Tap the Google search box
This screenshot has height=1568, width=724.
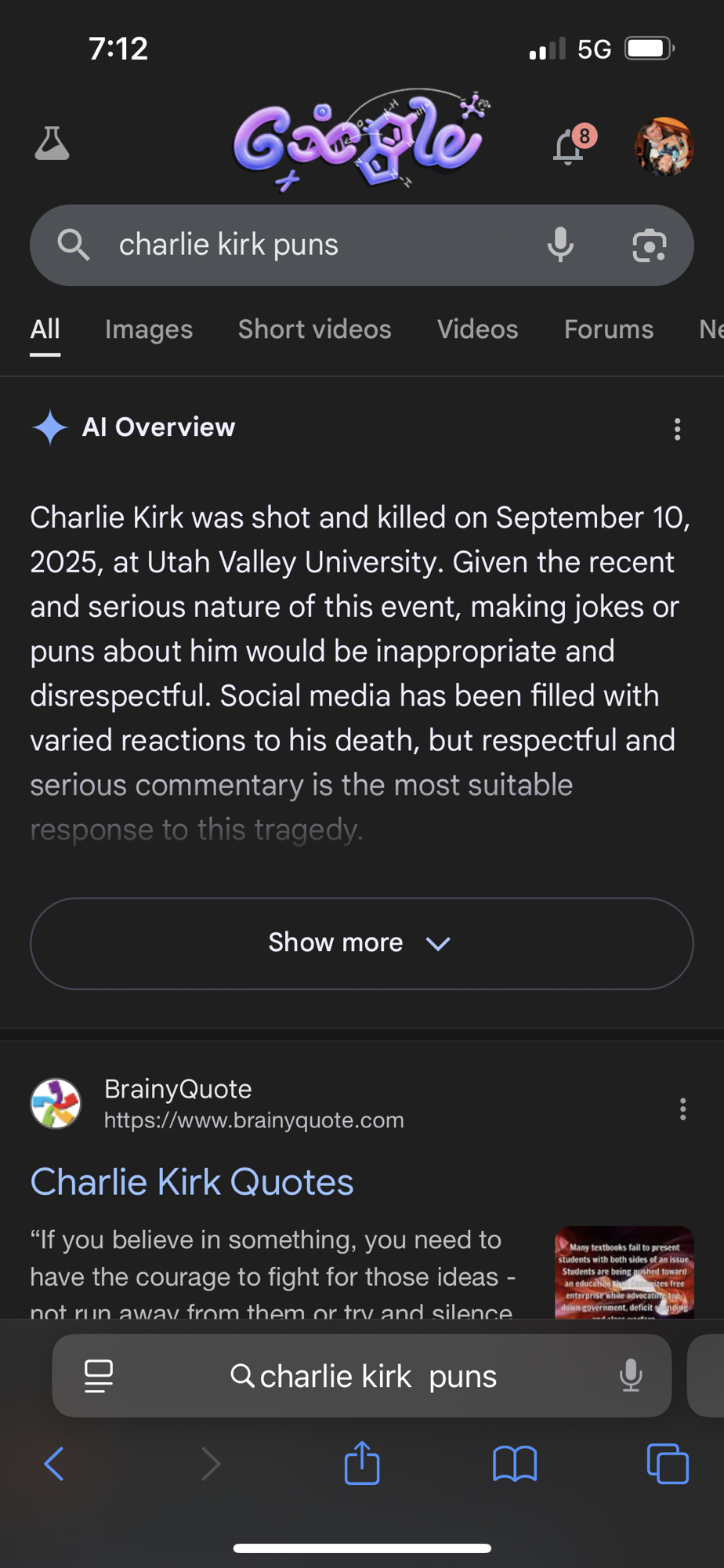(313, 245)
